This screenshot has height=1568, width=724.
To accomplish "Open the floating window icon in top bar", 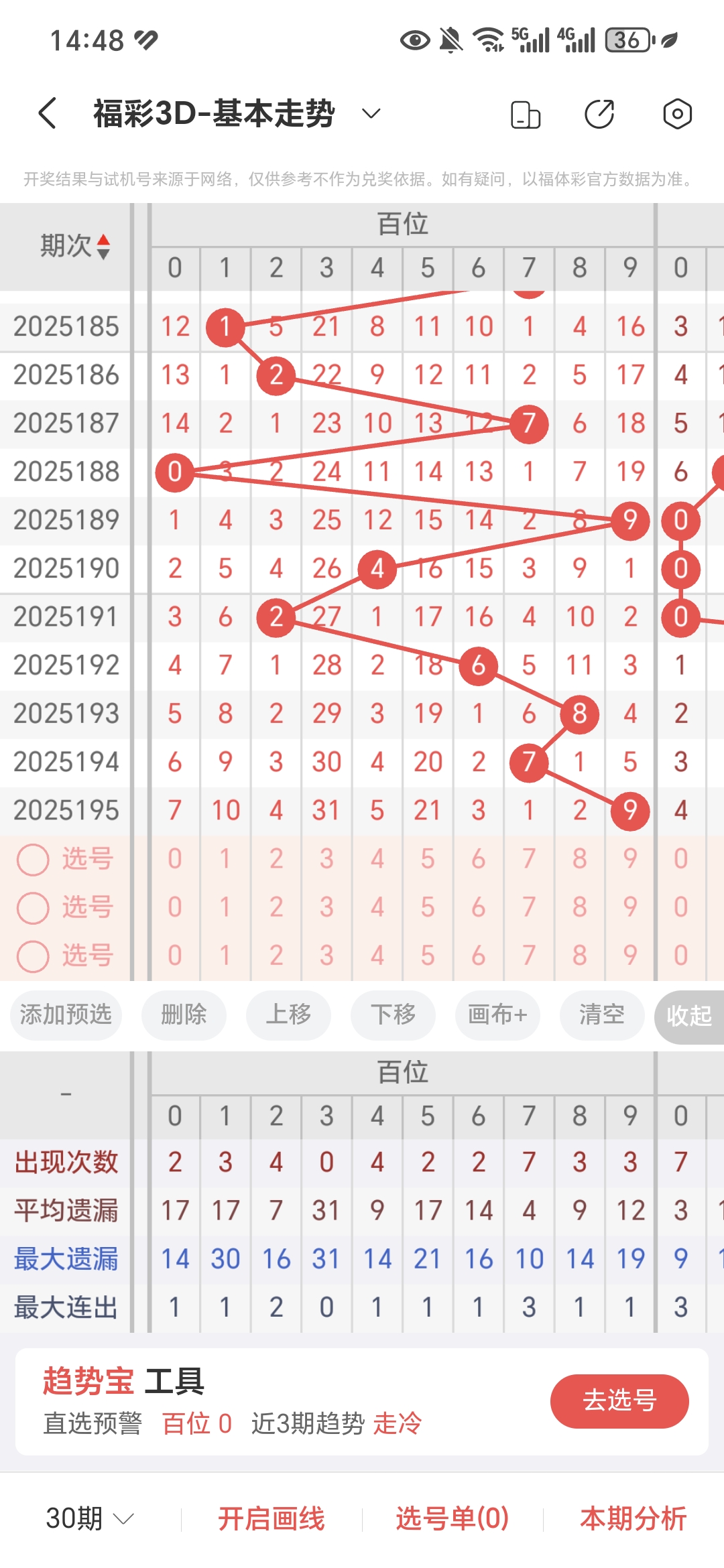I will [526, 114].
